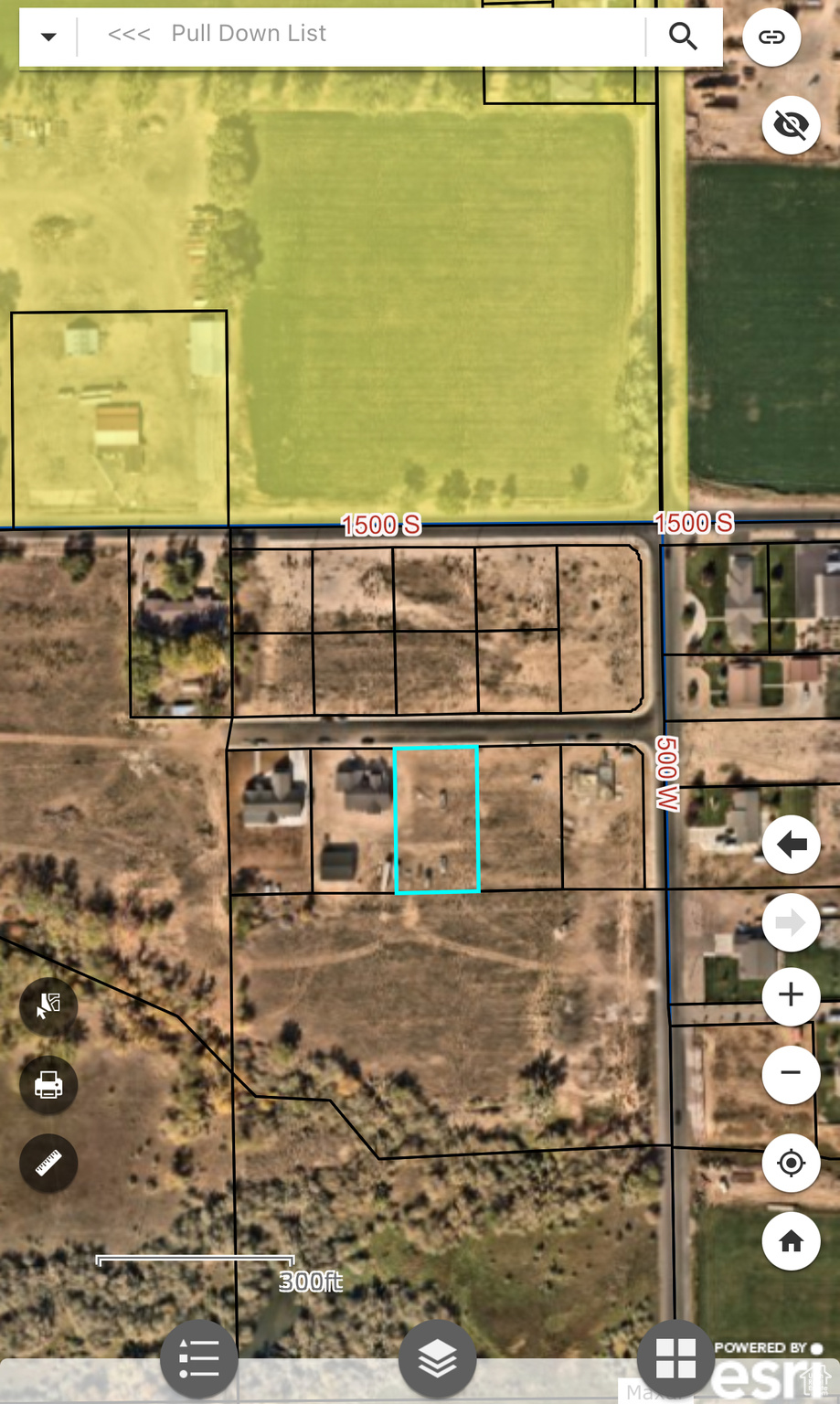
Task: Expand the search source dropdown arrow
Action: pos(48,37)
